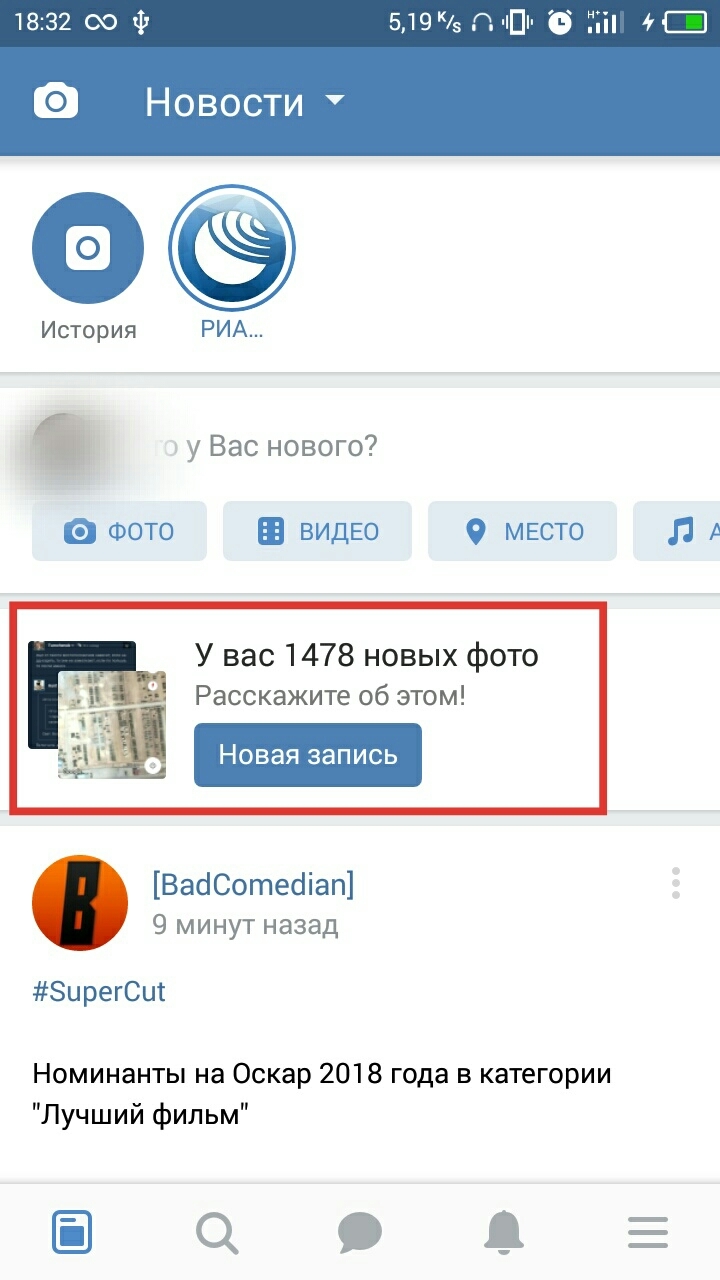Open the new photos thumbnail stack
Image resolution: width=720 pixels, height=1280 pixels.
pos(97,710)
